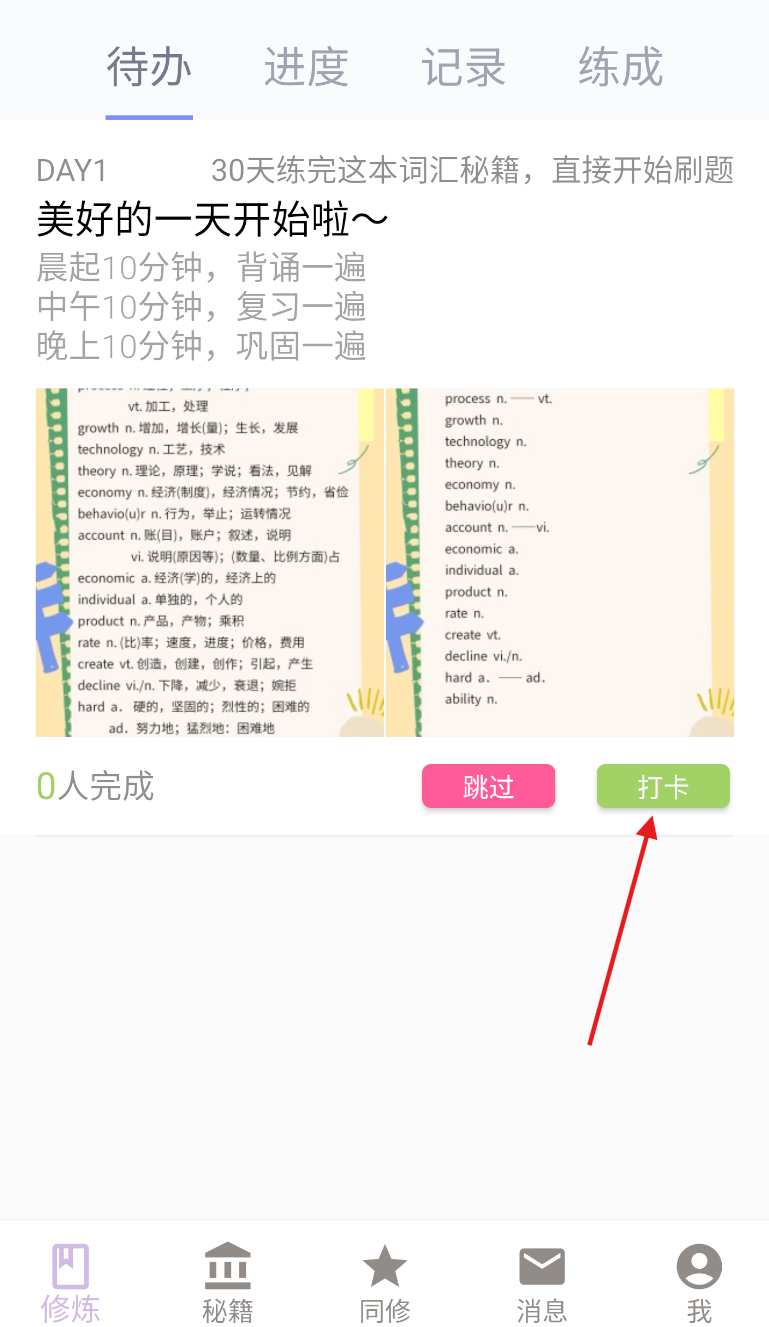Viewport: 769px width, 1327px height.
Task: Switch to the 记录 tab
Action: [x=463, y=68]
